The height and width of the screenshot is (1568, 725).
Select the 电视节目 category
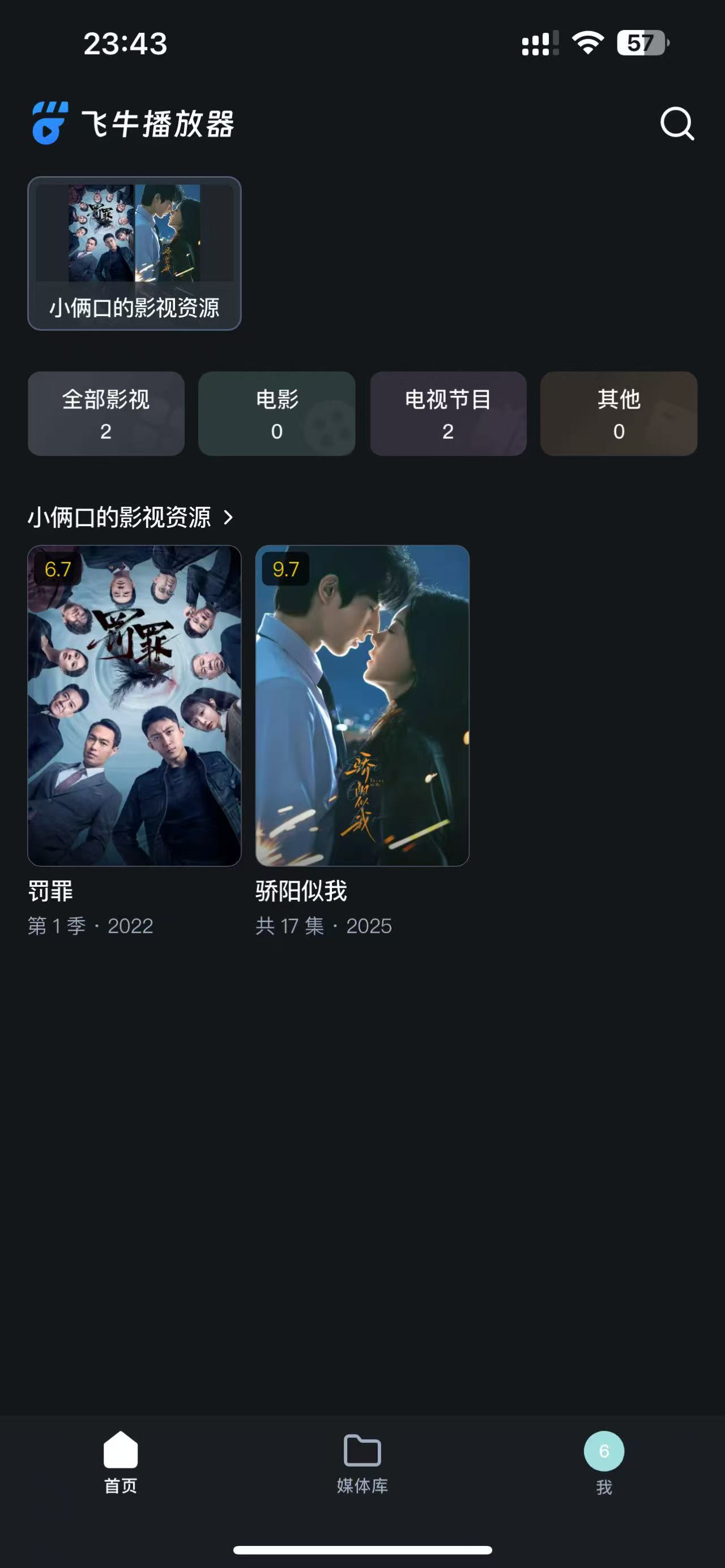(448, 414)
